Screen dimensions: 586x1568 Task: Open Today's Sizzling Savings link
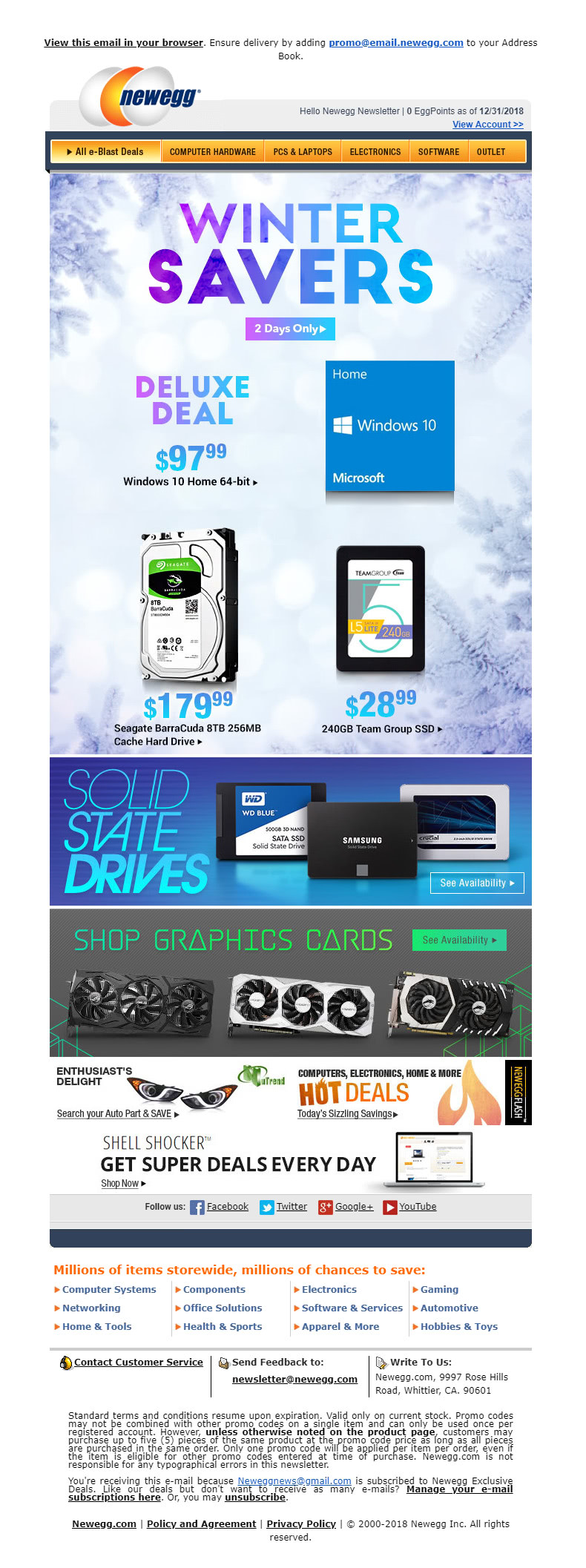(347, 1113)
